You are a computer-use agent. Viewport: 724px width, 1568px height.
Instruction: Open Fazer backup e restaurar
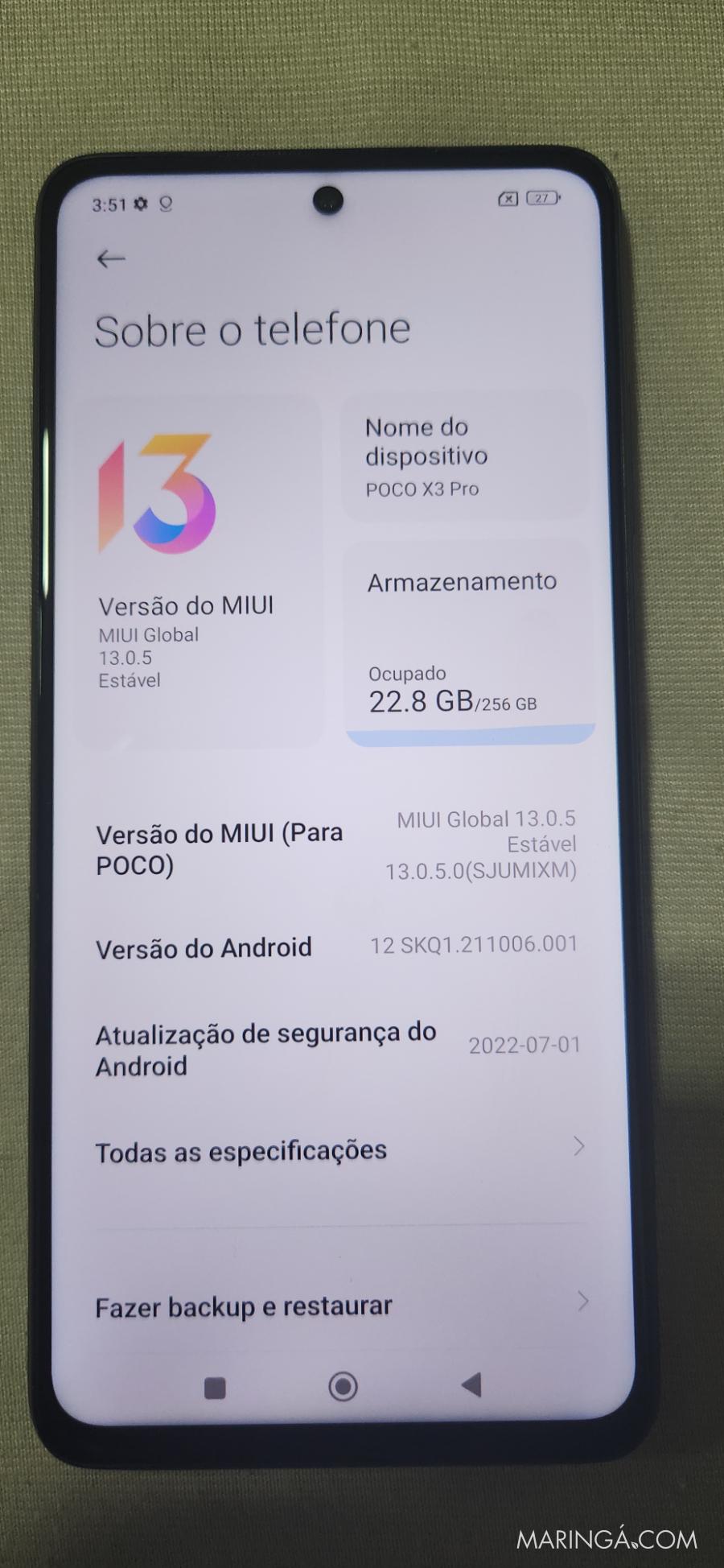click(x=339, y=1305)
